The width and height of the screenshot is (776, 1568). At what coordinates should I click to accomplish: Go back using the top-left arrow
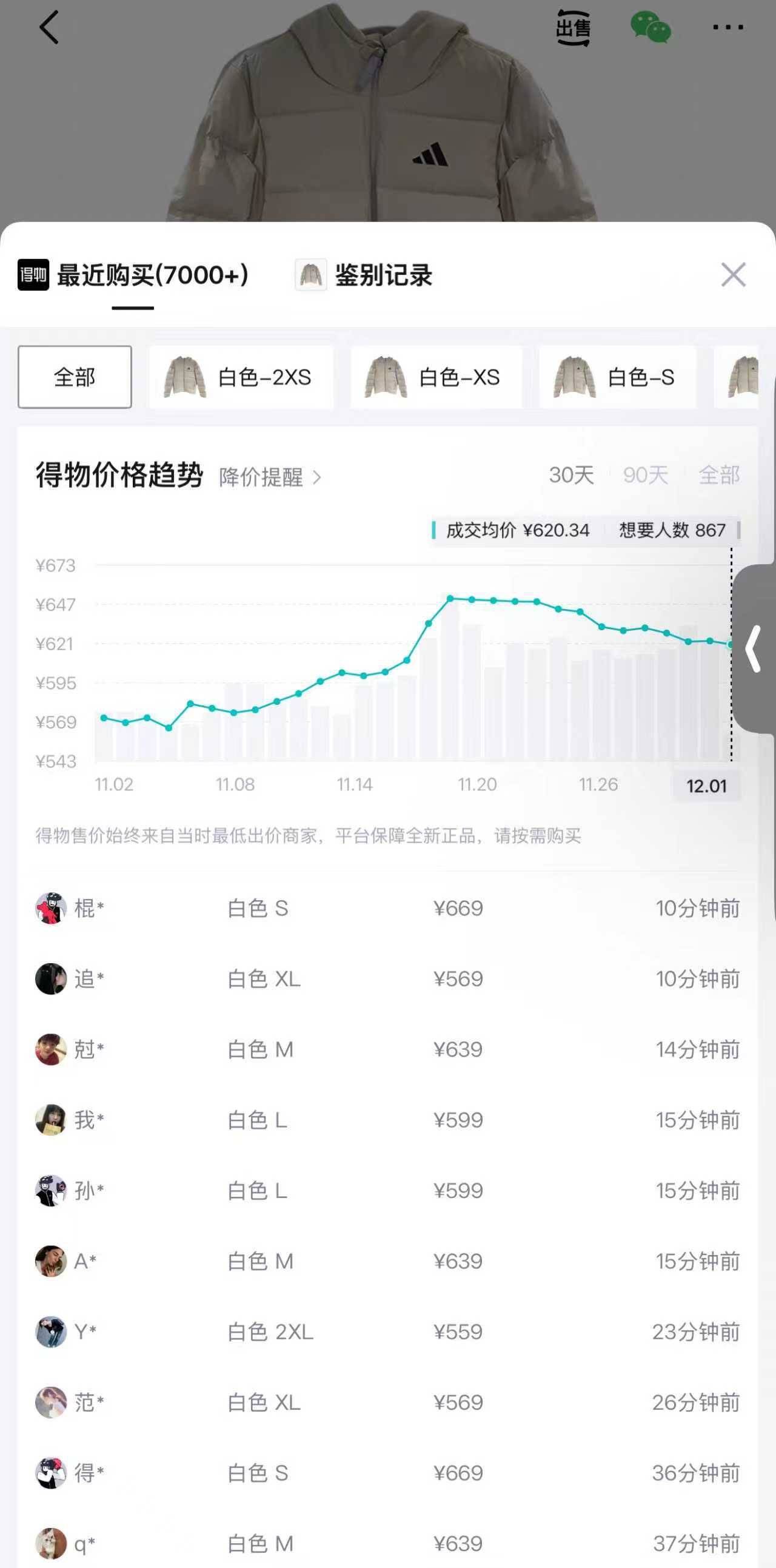click(x=48, y=28)
